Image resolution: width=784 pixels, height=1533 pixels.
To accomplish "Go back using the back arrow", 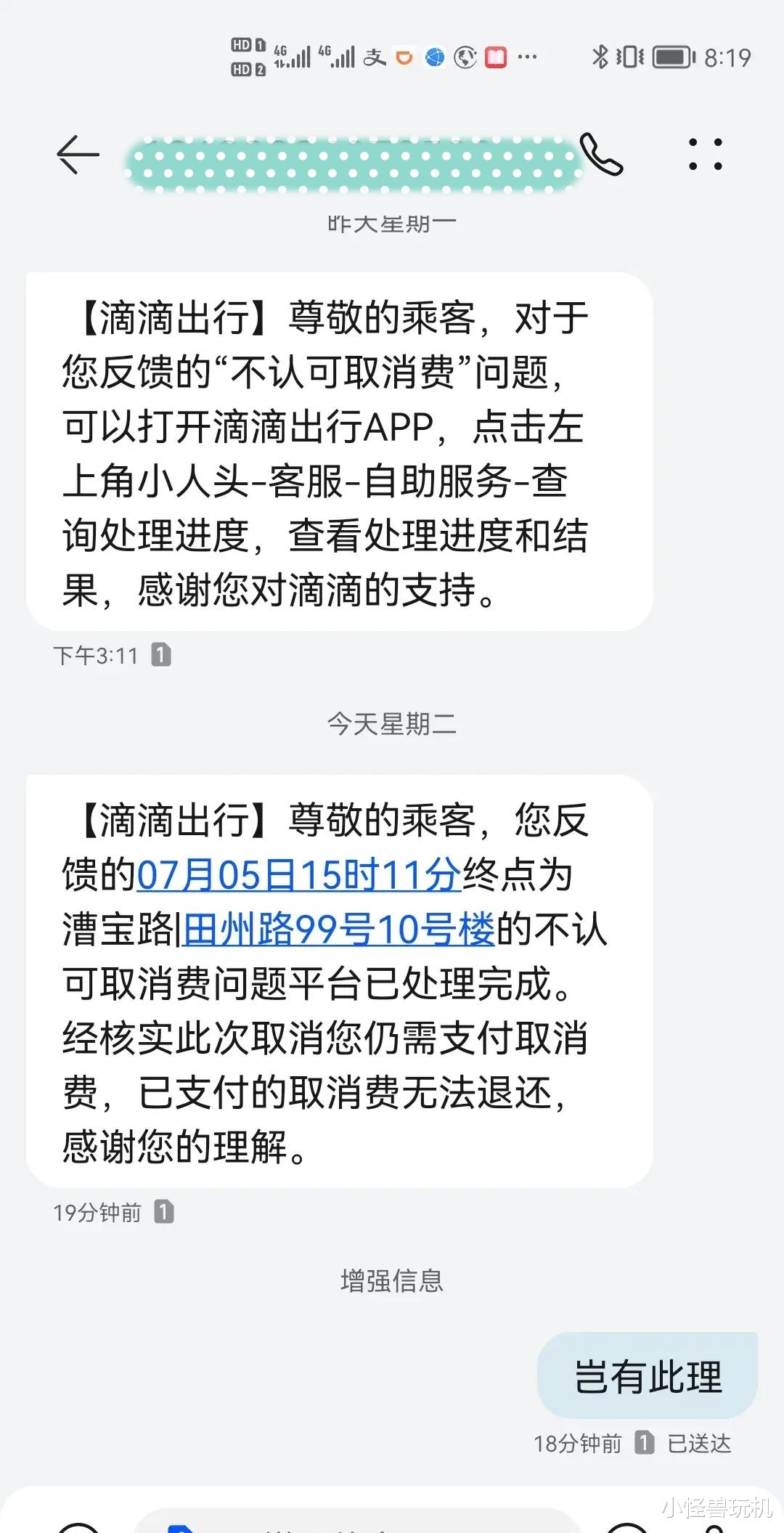I will pos(76,153).
